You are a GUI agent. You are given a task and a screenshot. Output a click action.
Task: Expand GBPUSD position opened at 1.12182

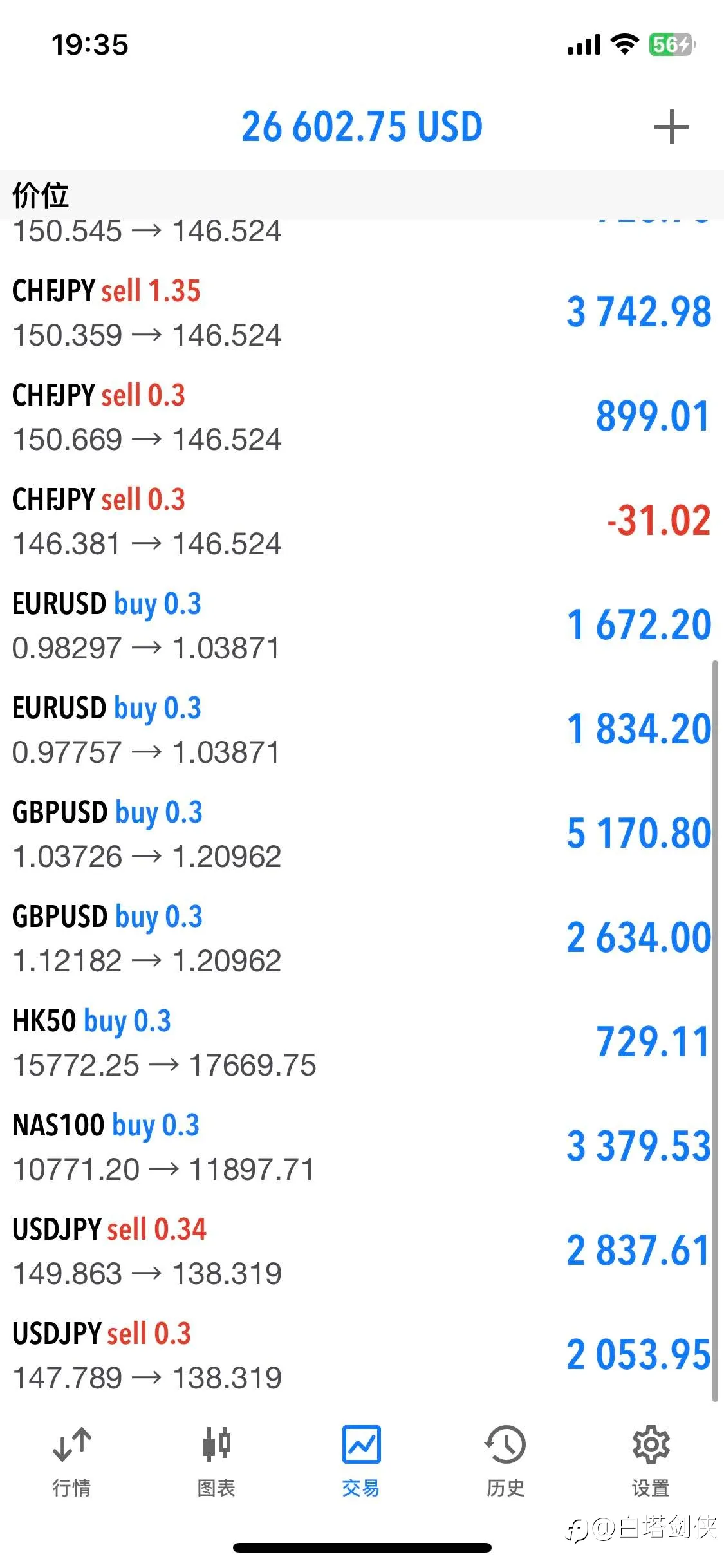(x=362, y=938)
